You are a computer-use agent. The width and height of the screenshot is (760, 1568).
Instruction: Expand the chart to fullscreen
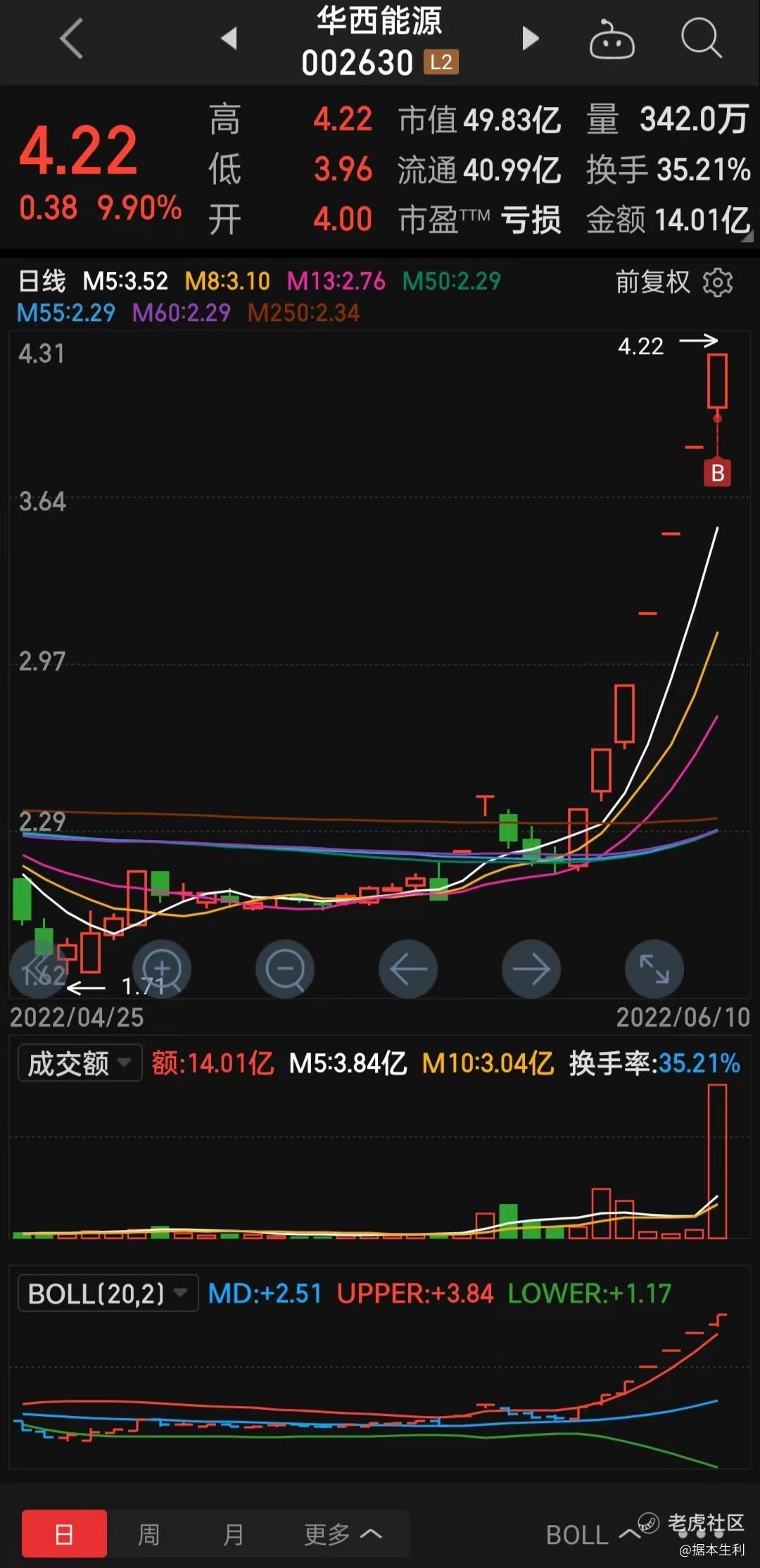pos(654,969)
